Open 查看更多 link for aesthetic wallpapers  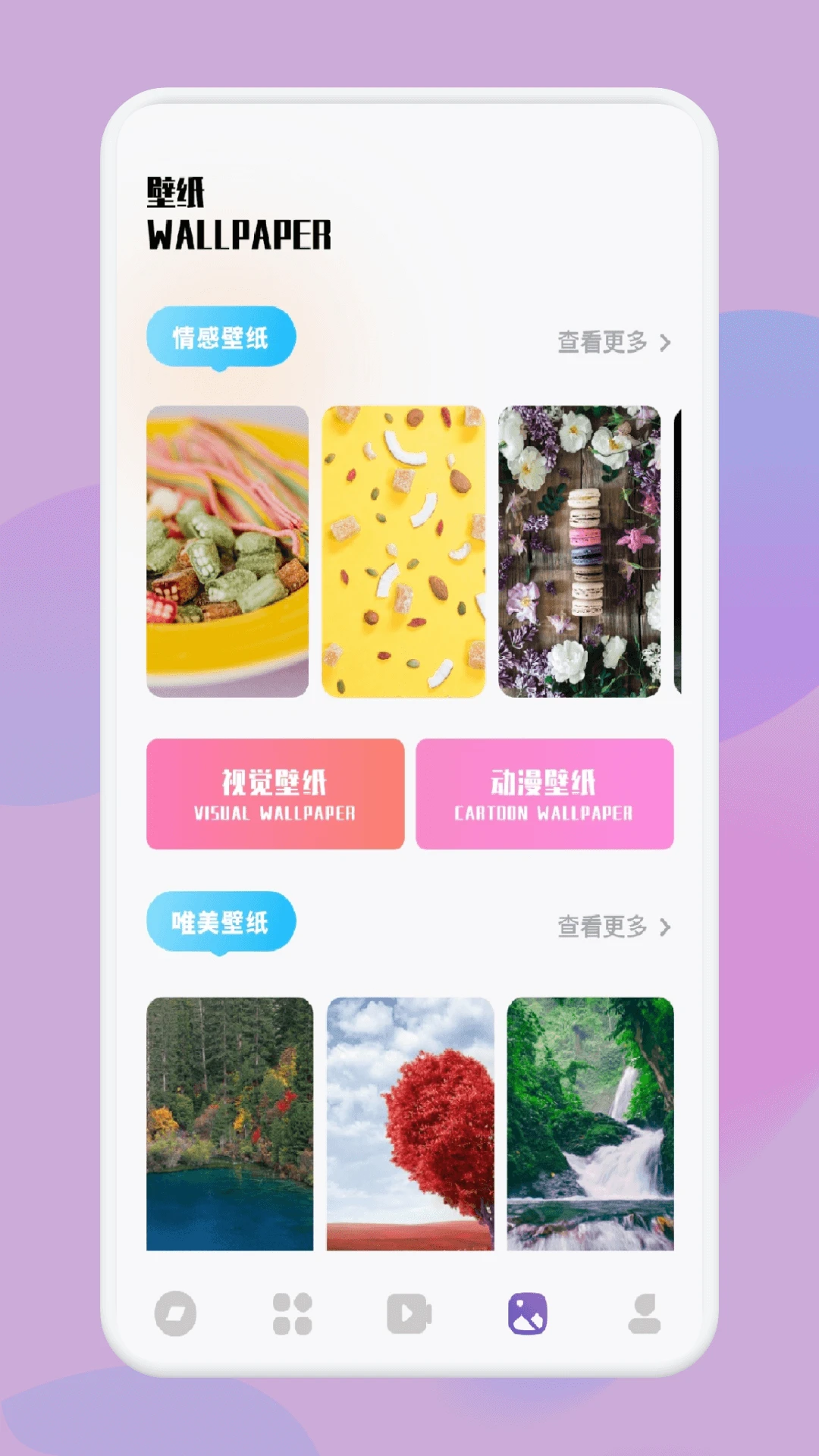pyautogui.click(x=603, y=927)
